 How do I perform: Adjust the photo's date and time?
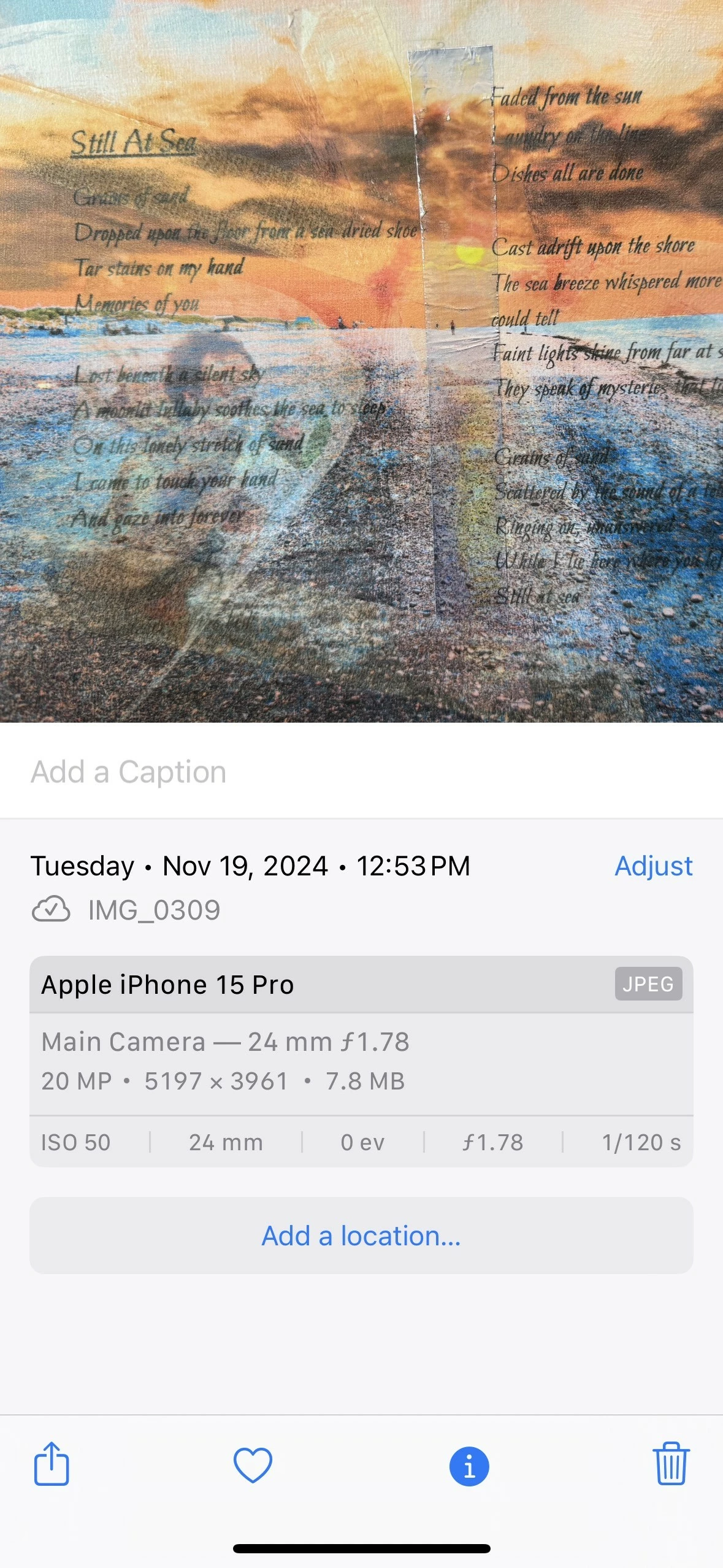653,866
